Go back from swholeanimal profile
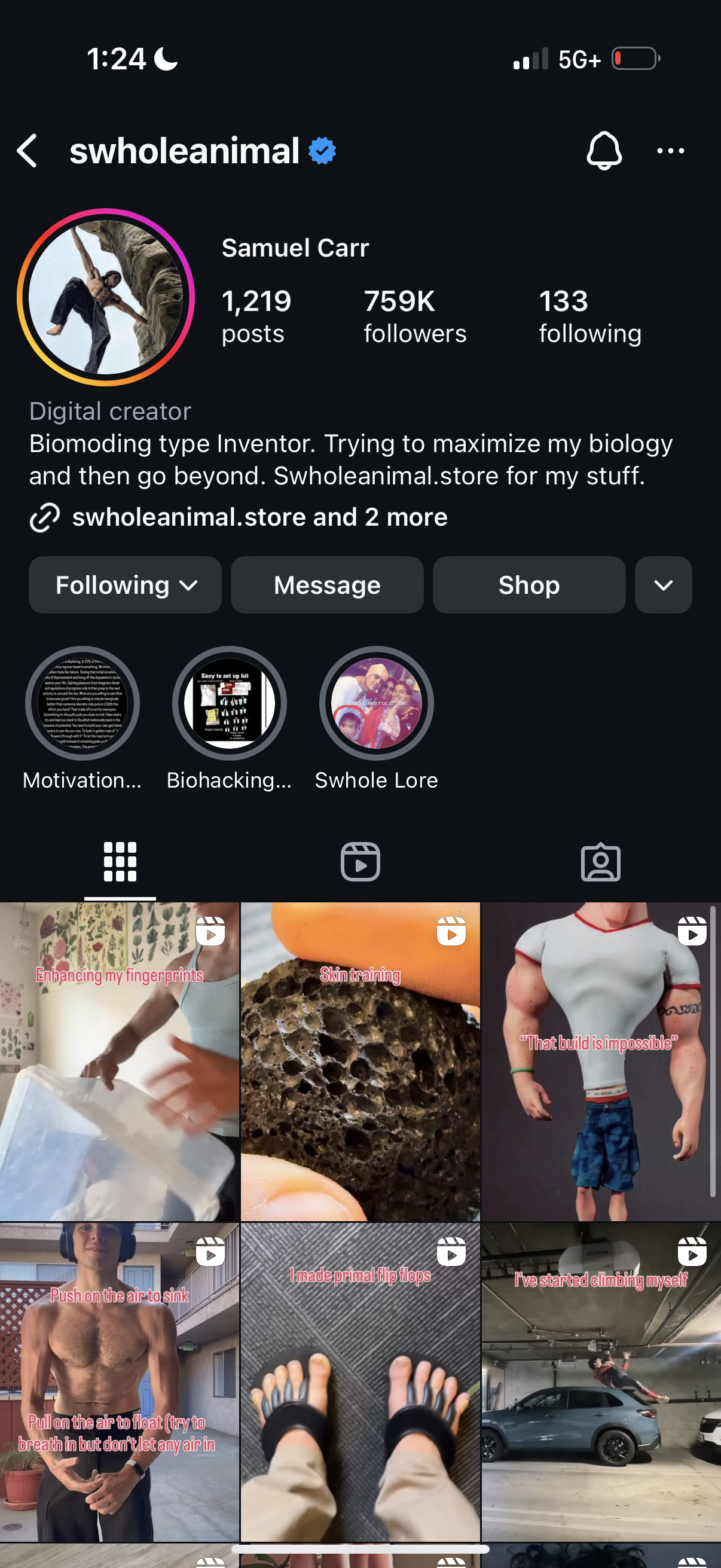Screen dimensions: 721x1568 tap(28, 150)
